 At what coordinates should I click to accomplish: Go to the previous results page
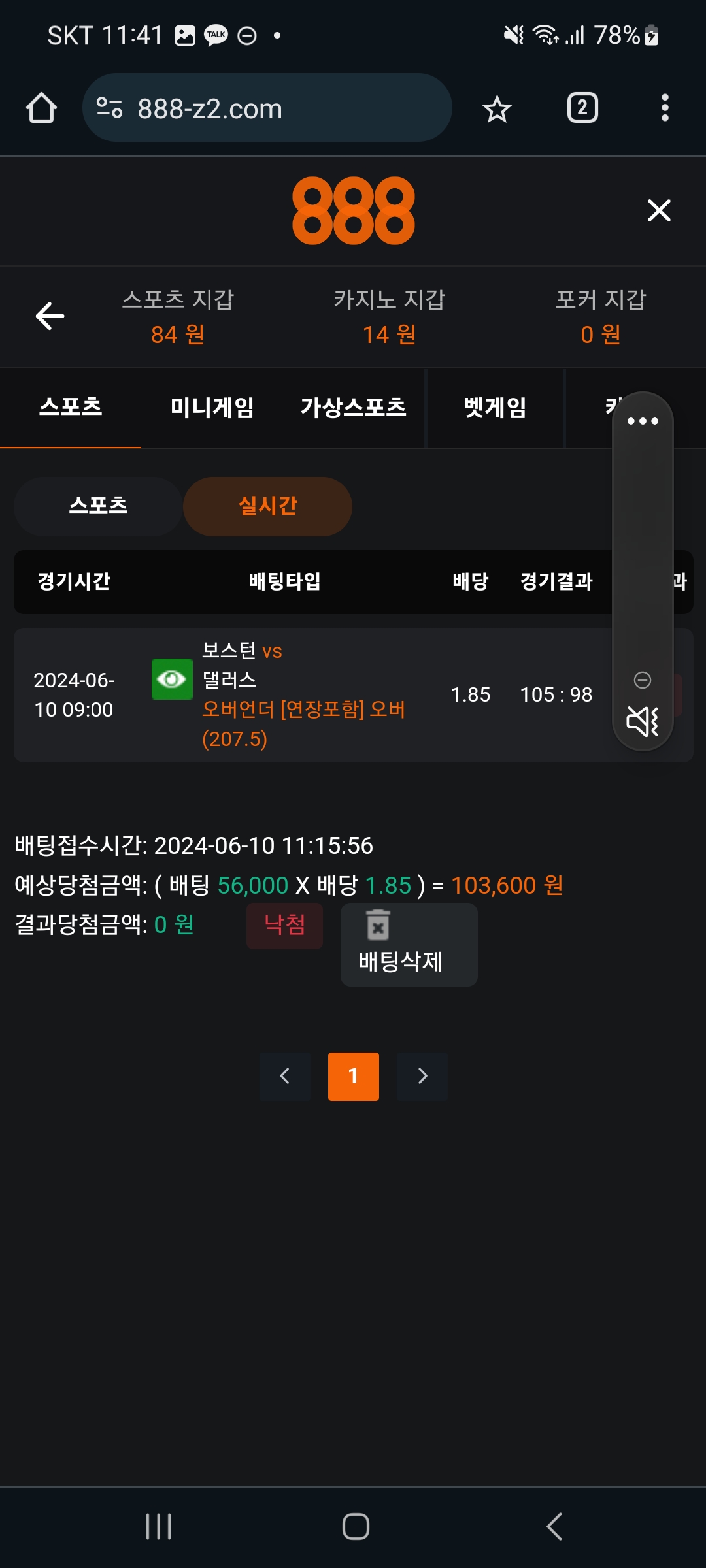[284, 1076]
